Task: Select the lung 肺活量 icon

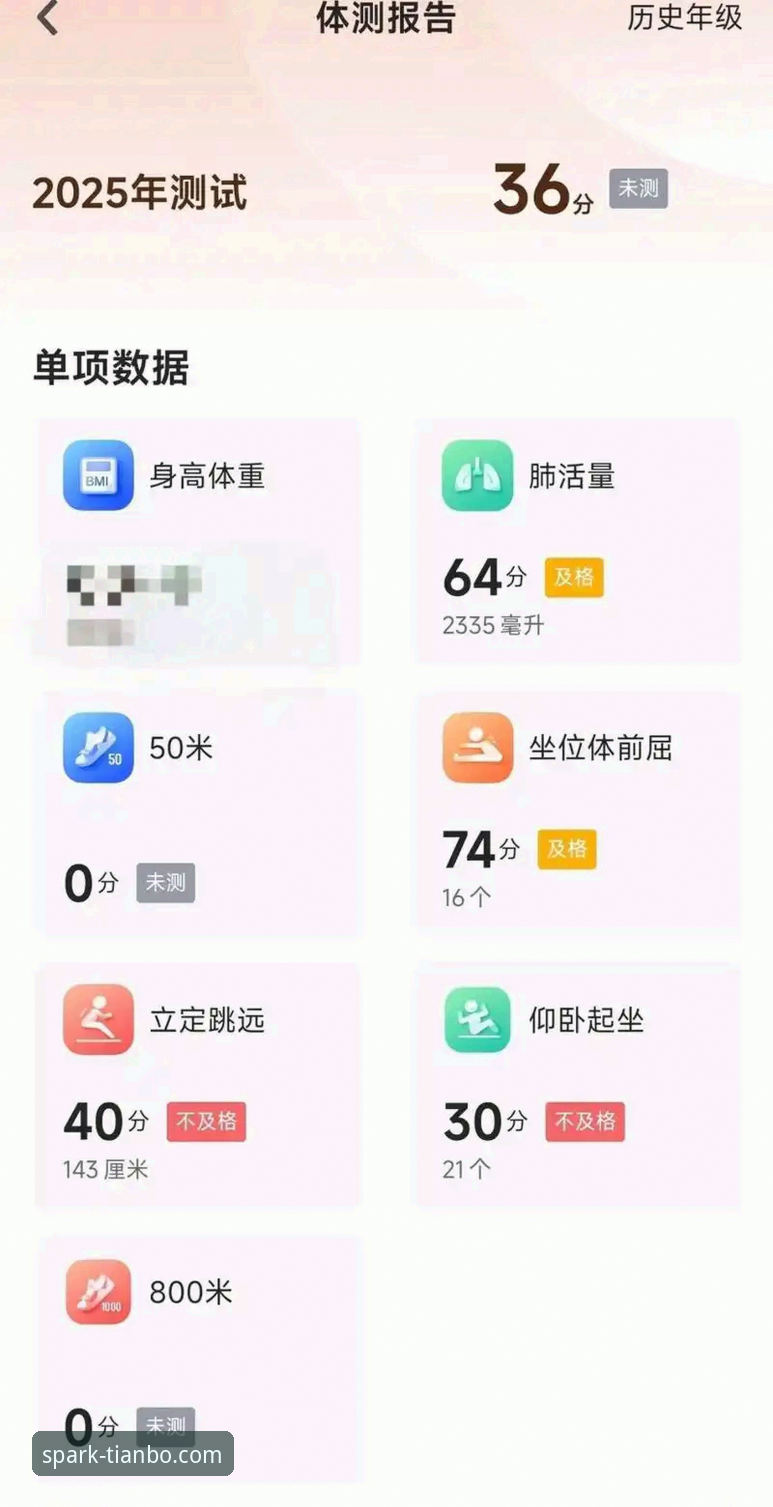Action: (477, 476)
